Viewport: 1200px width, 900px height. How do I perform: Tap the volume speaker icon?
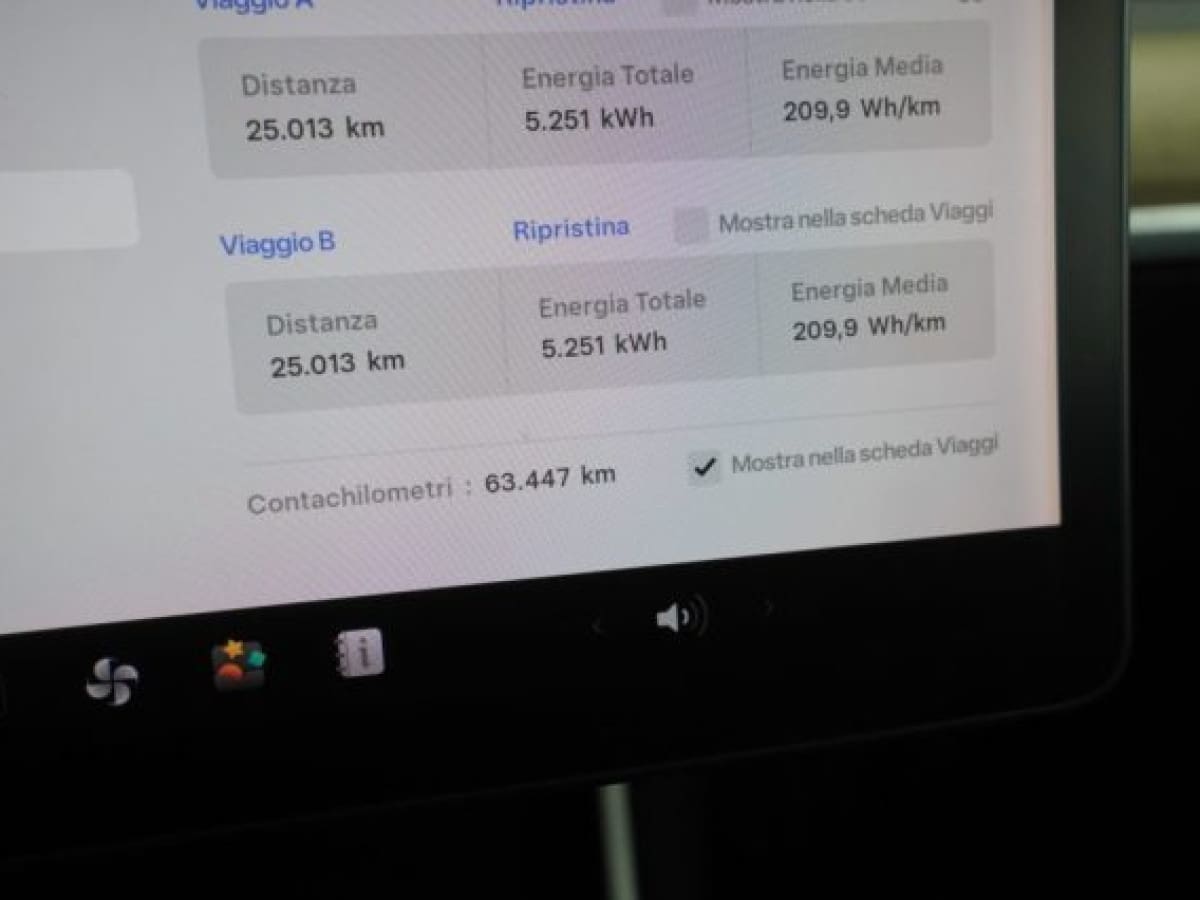click(x=680, y=617)
